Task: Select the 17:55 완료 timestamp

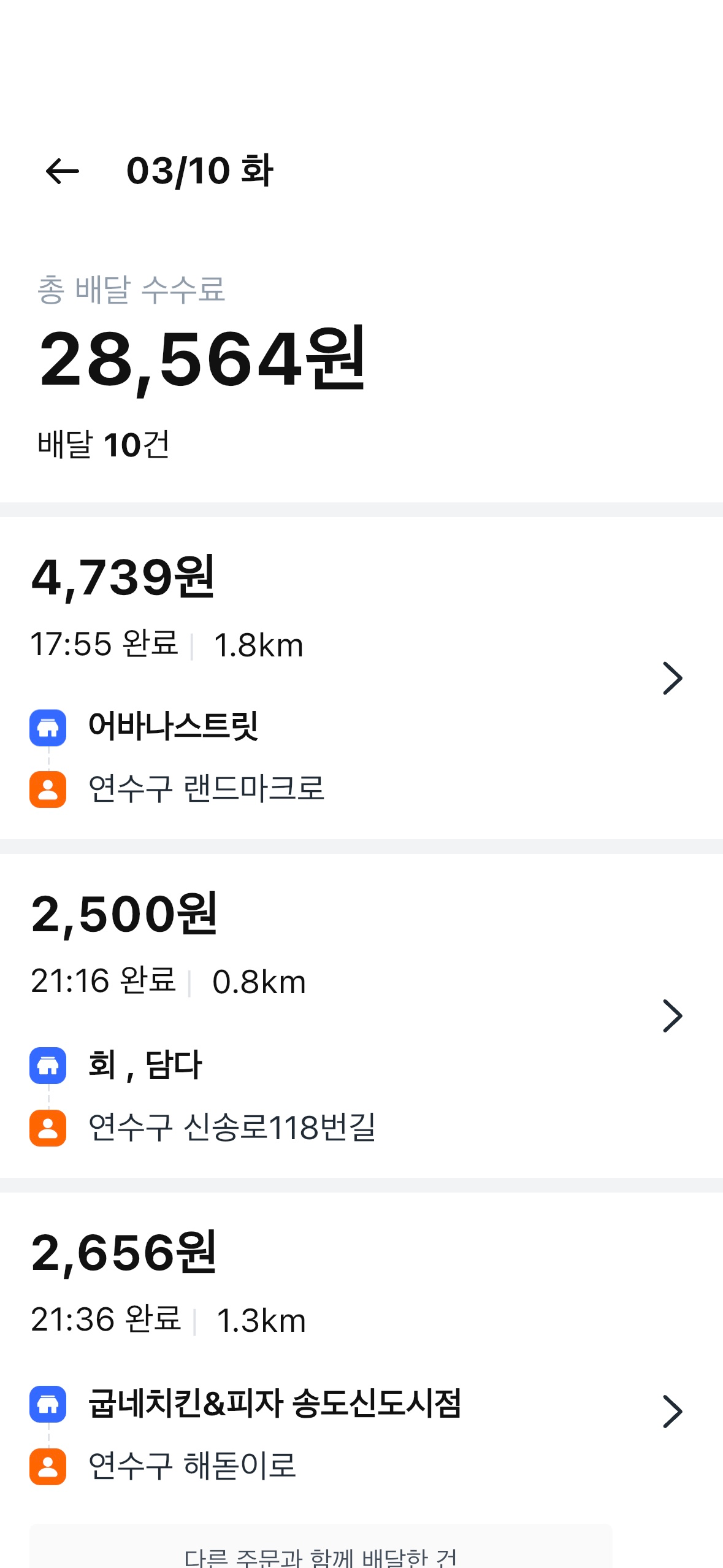Action: tap(105, 644)
